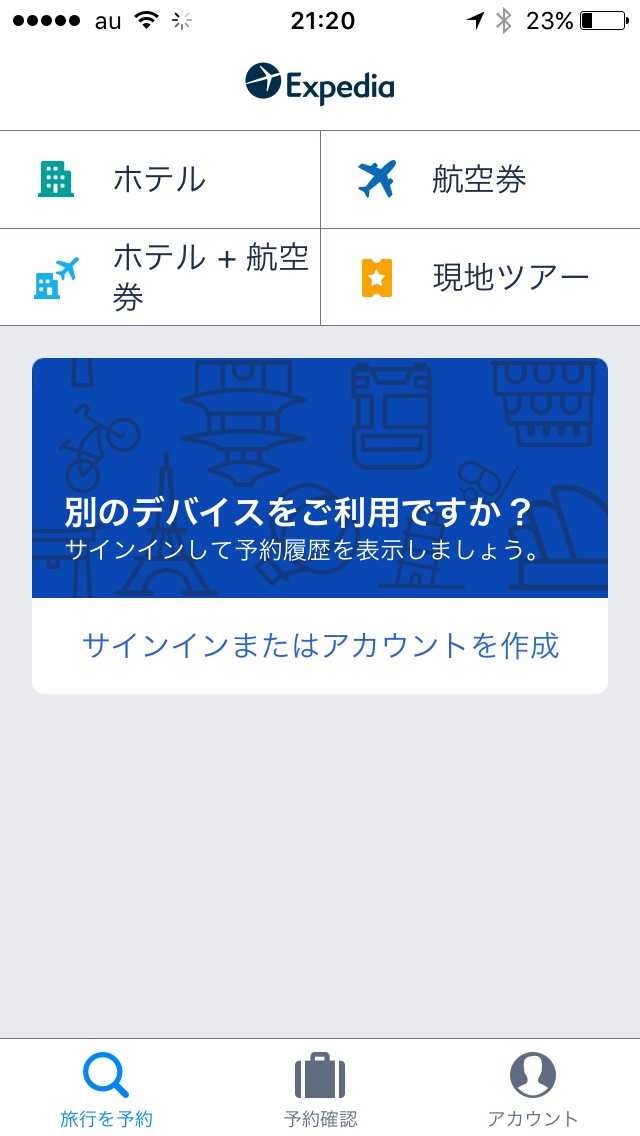Open the 別のデバイスをご利用ですか banner card
The width and height of the screenshot is (640, 1136).
click(x=320, y=480)
